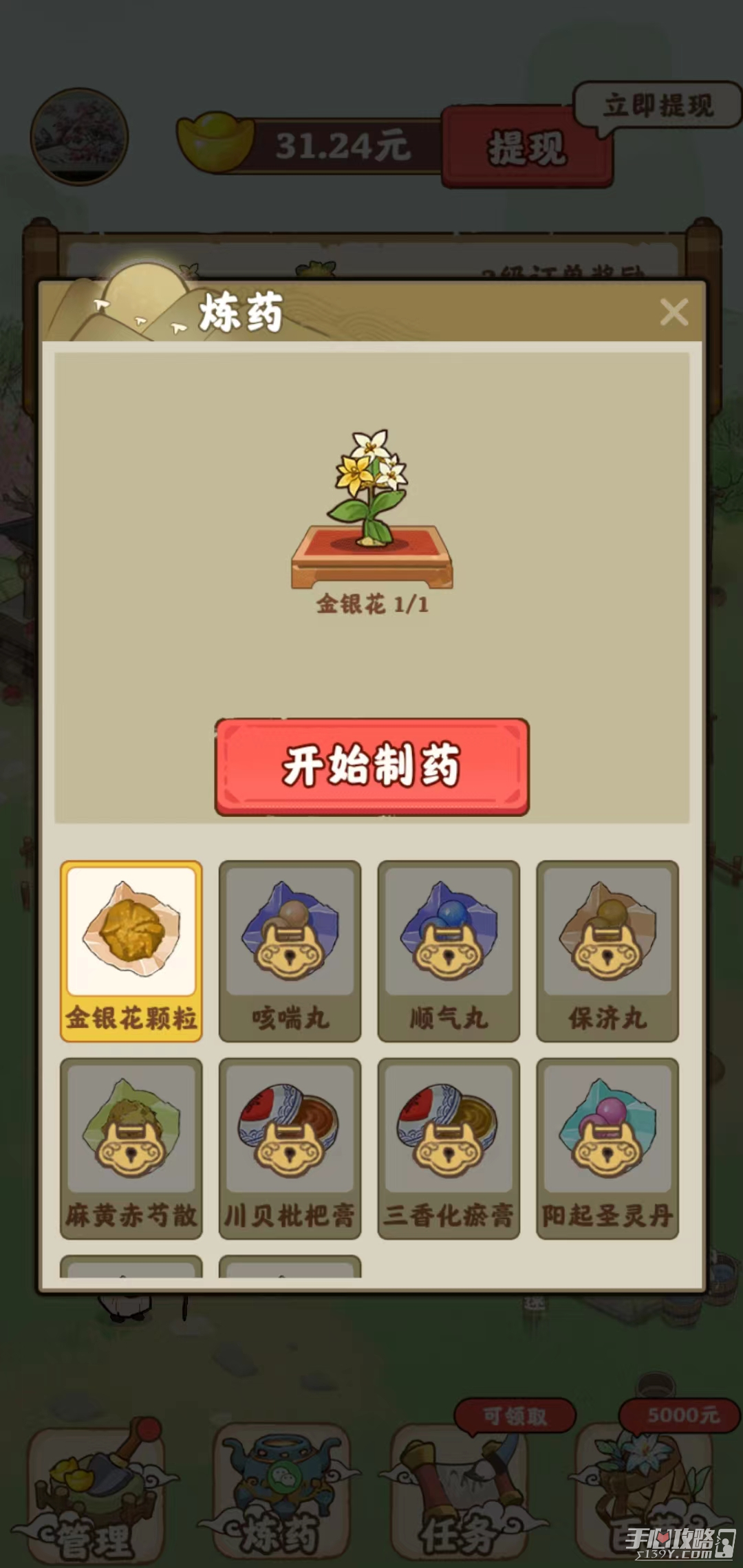Select the locked 咳喘丸 recipe
743x1568 pixels.
(290, 949)
